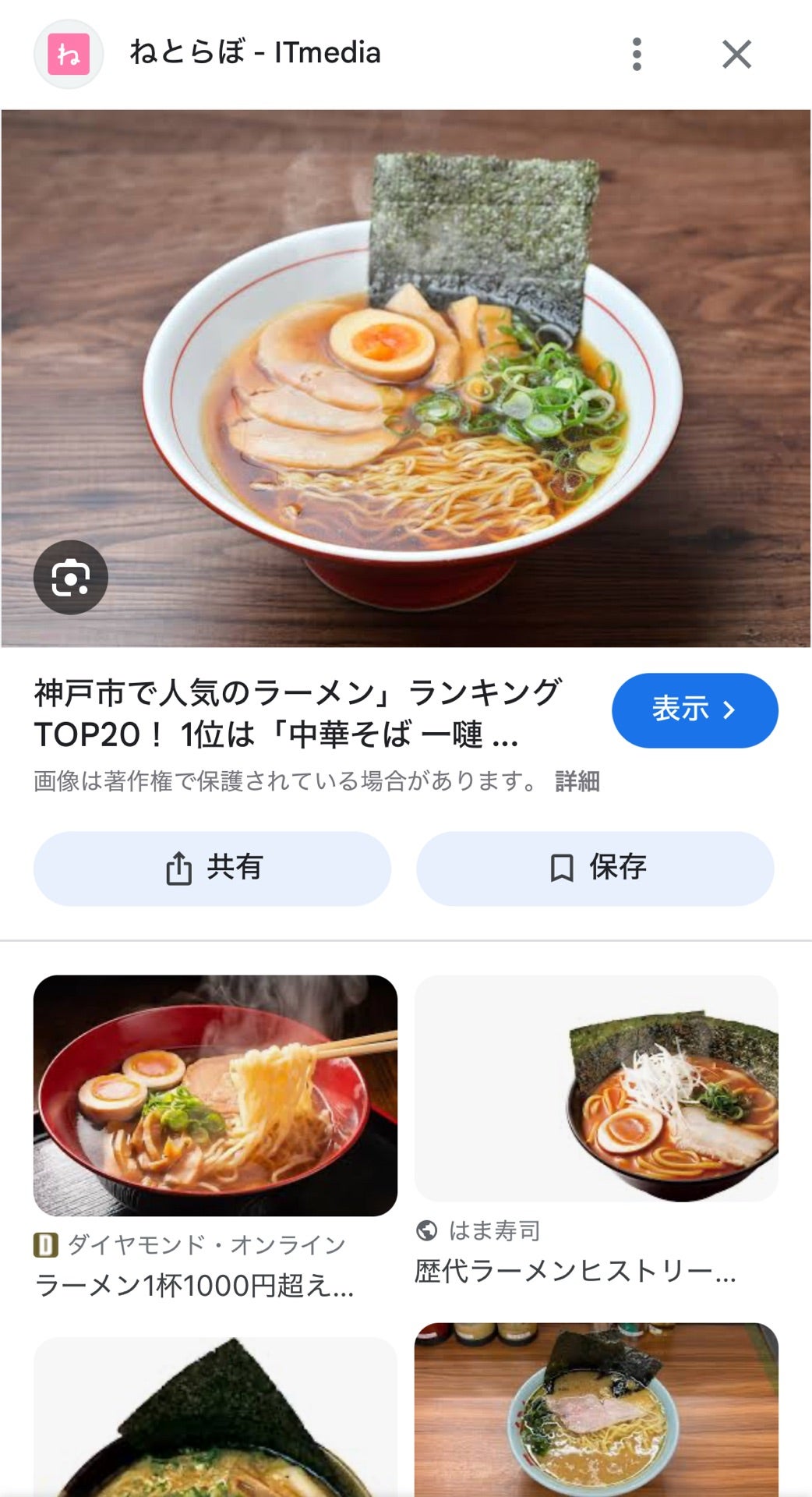Screen dimensions: 812x1497
Task: Open the ねとらぼ - ITmedia header title
Action: pos(255,53)
